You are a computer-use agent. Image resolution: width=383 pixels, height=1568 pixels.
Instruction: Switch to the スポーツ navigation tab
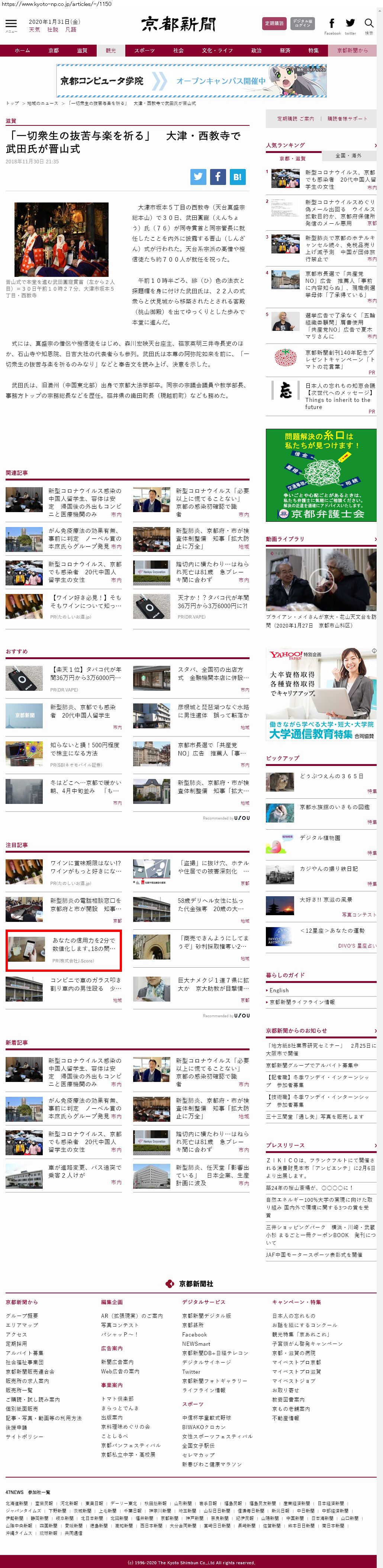coord(144,51)
